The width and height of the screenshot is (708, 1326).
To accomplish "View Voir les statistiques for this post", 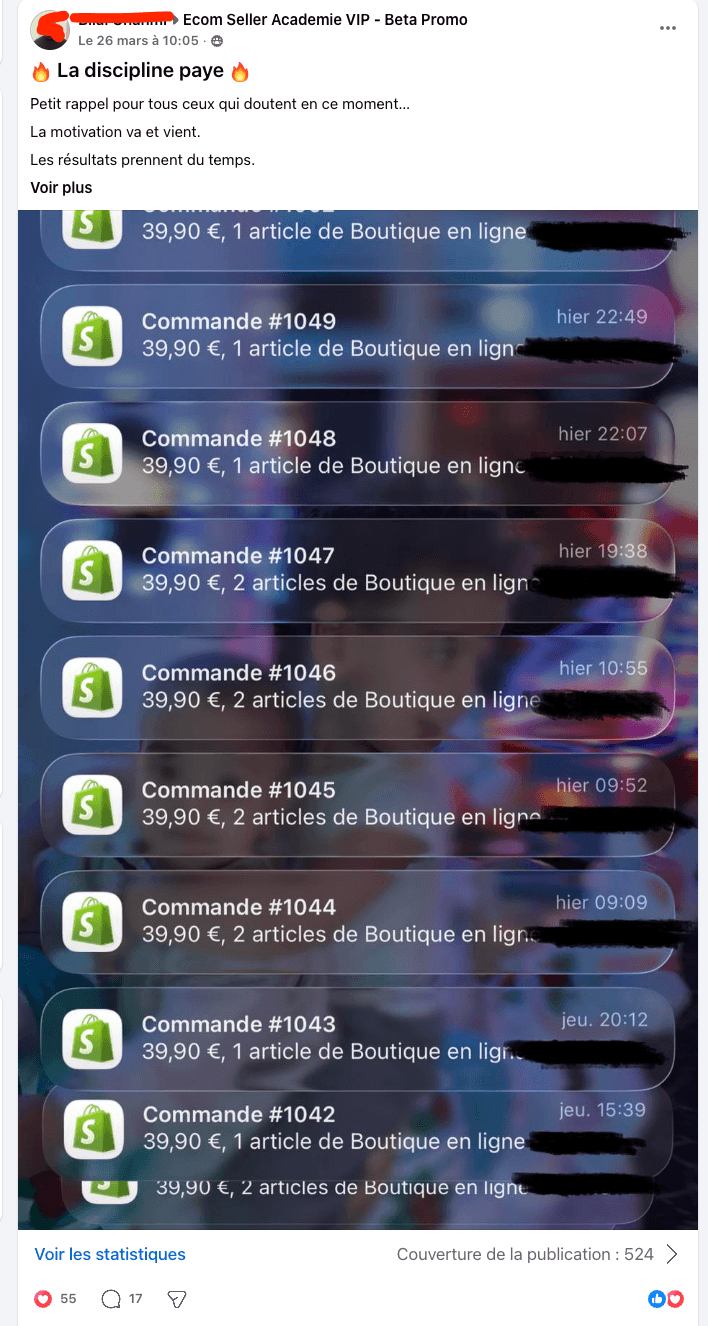I will point(110,1254).
